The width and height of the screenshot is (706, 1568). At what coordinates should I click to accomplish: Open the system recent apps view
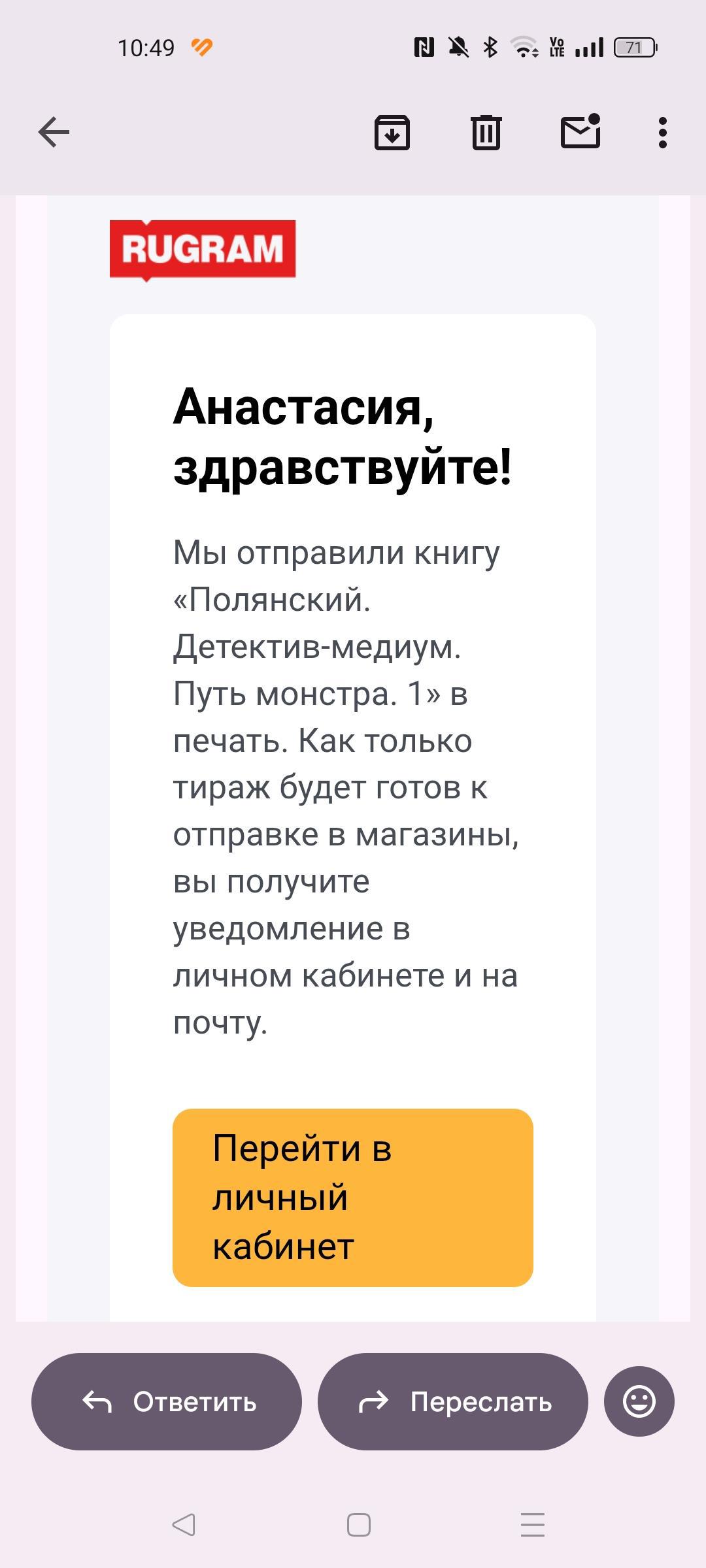click(x=532, y=1525)
